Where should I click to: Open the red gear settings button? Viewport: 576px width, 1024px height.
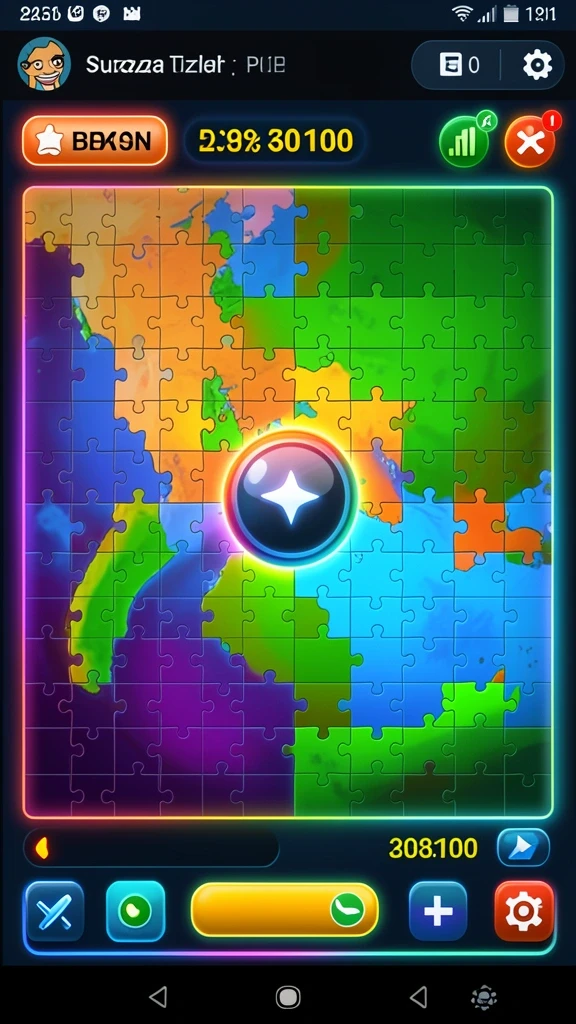pos(524,911)
